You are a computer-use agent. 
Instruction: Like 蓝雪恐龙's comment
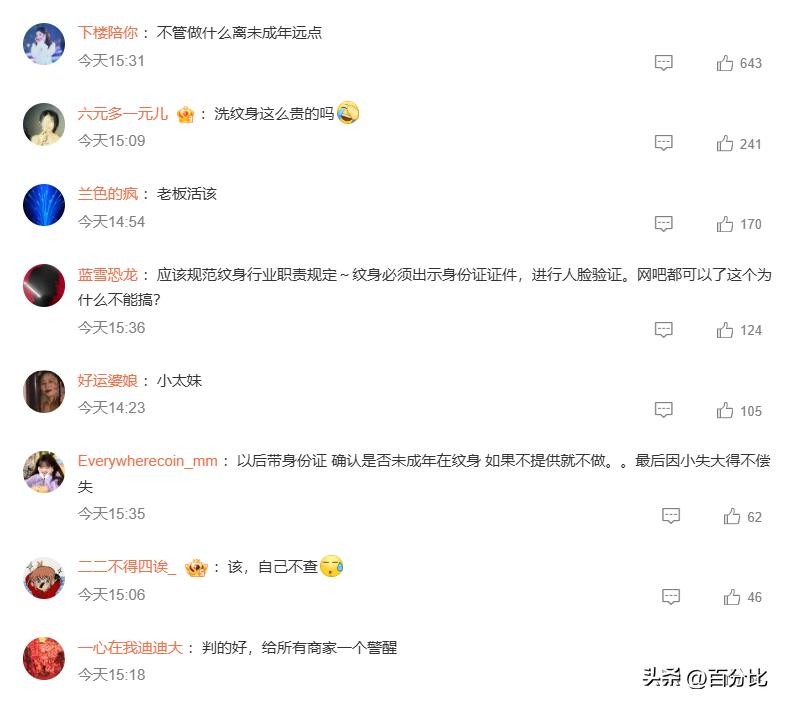(725, 330)
